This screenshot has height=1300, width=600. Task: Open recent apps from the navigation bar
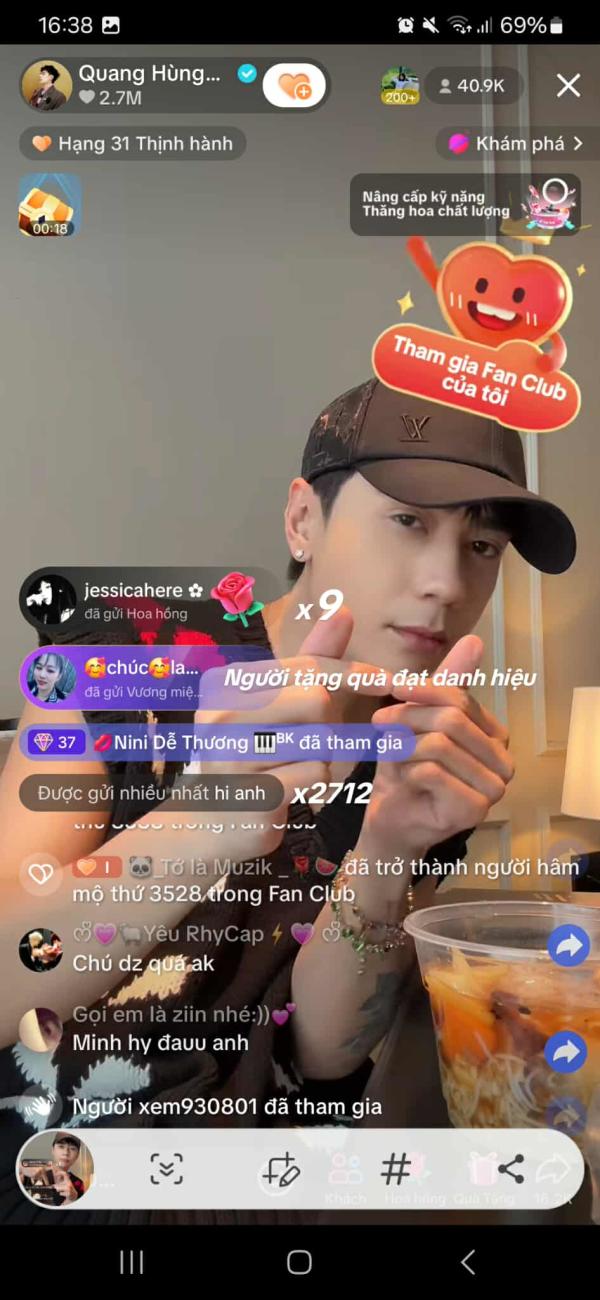tap(132, 1262)
